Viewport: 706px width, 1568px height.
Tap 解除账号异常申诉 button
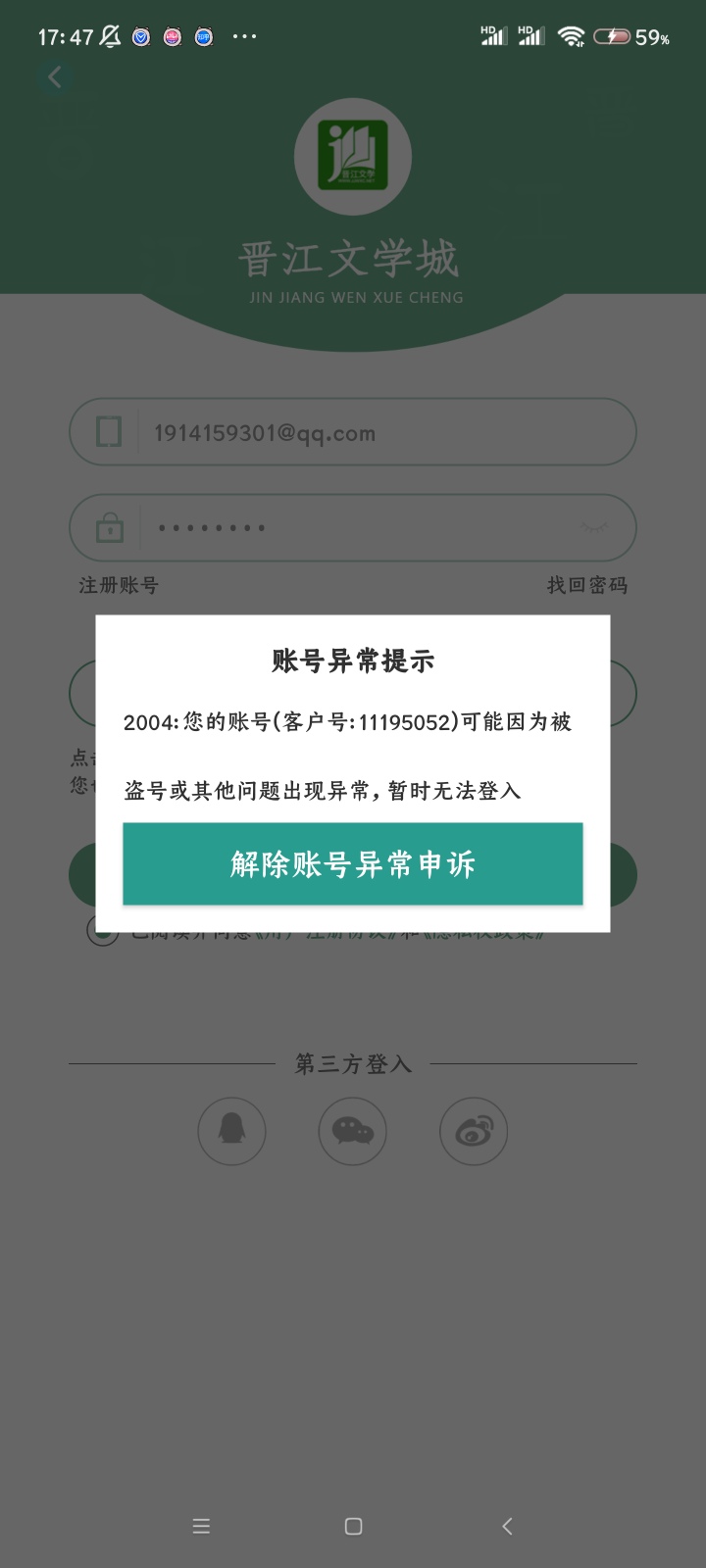(352, 863)
